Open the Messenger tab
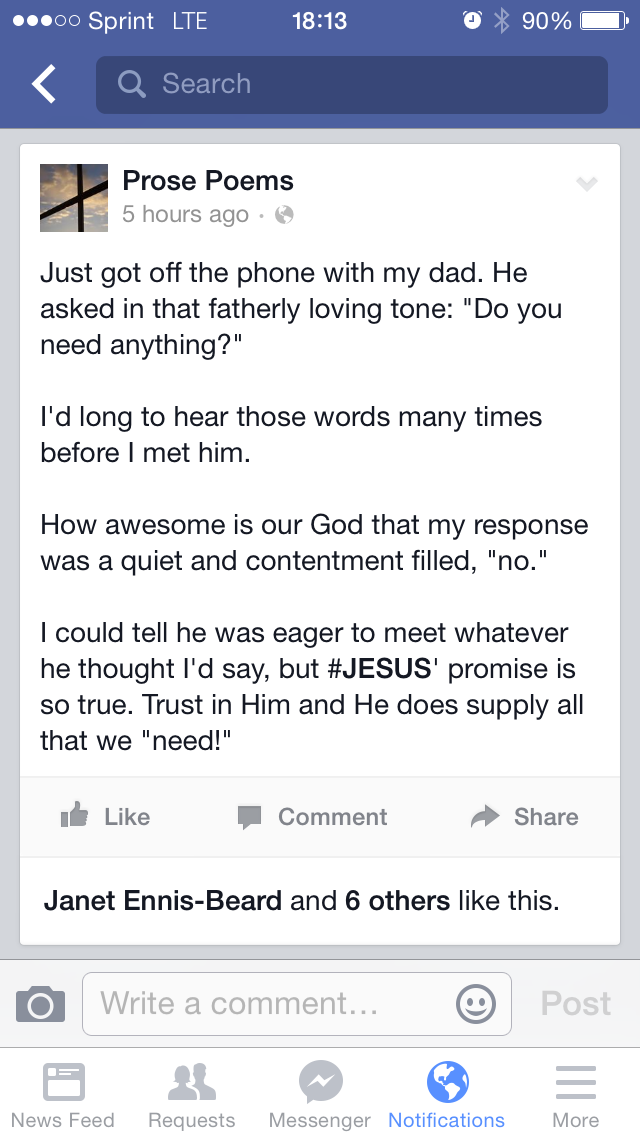The height and width of the screenshot is (1136, 640). coord(320,1095)
